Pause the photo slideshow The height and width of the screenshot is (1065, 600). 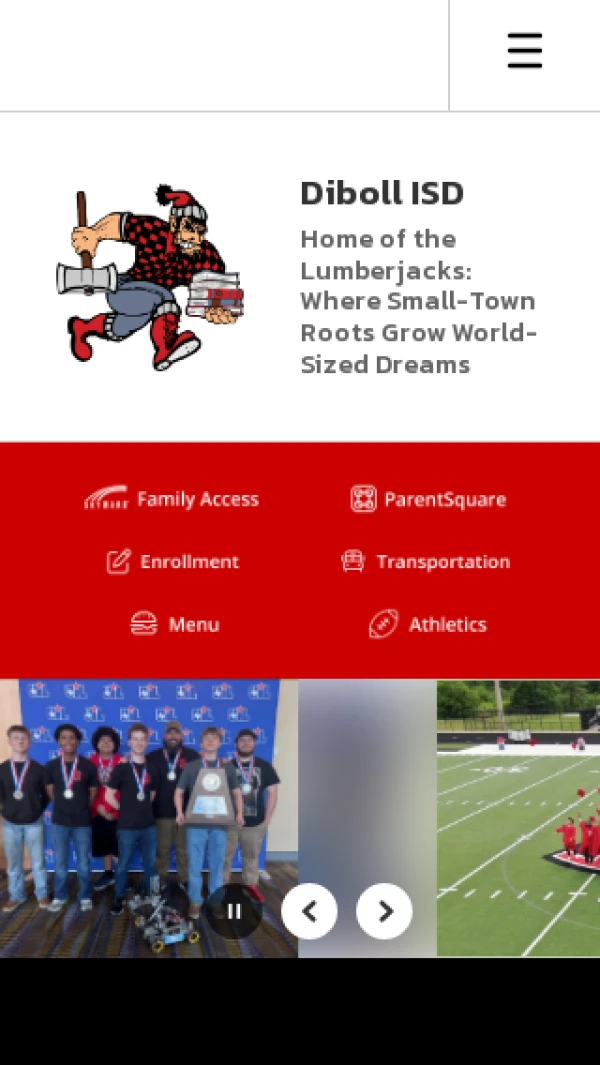pos(234,911)
